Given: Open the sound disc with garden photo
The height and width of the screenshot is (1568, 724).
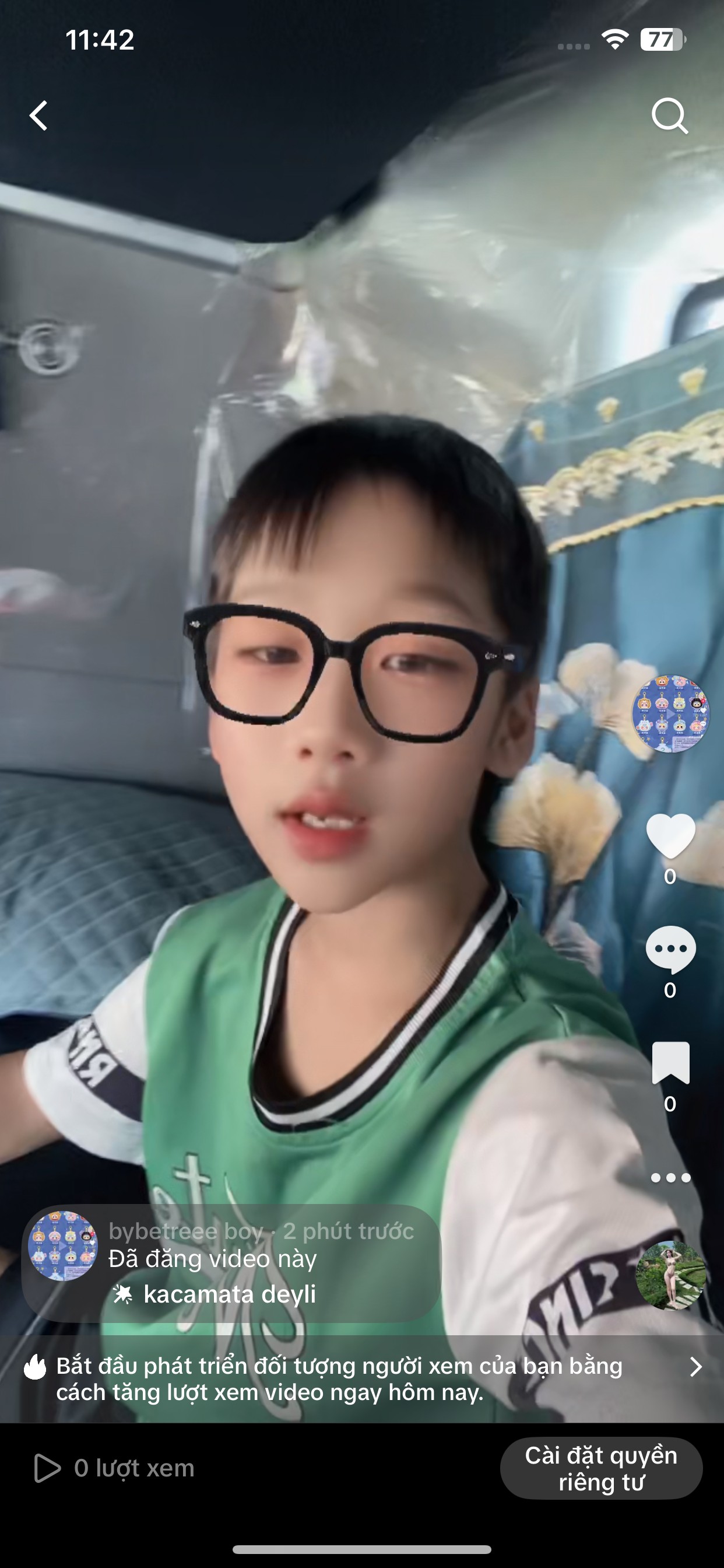Looking at the screenshot, I should click(x=670, y=1275).
